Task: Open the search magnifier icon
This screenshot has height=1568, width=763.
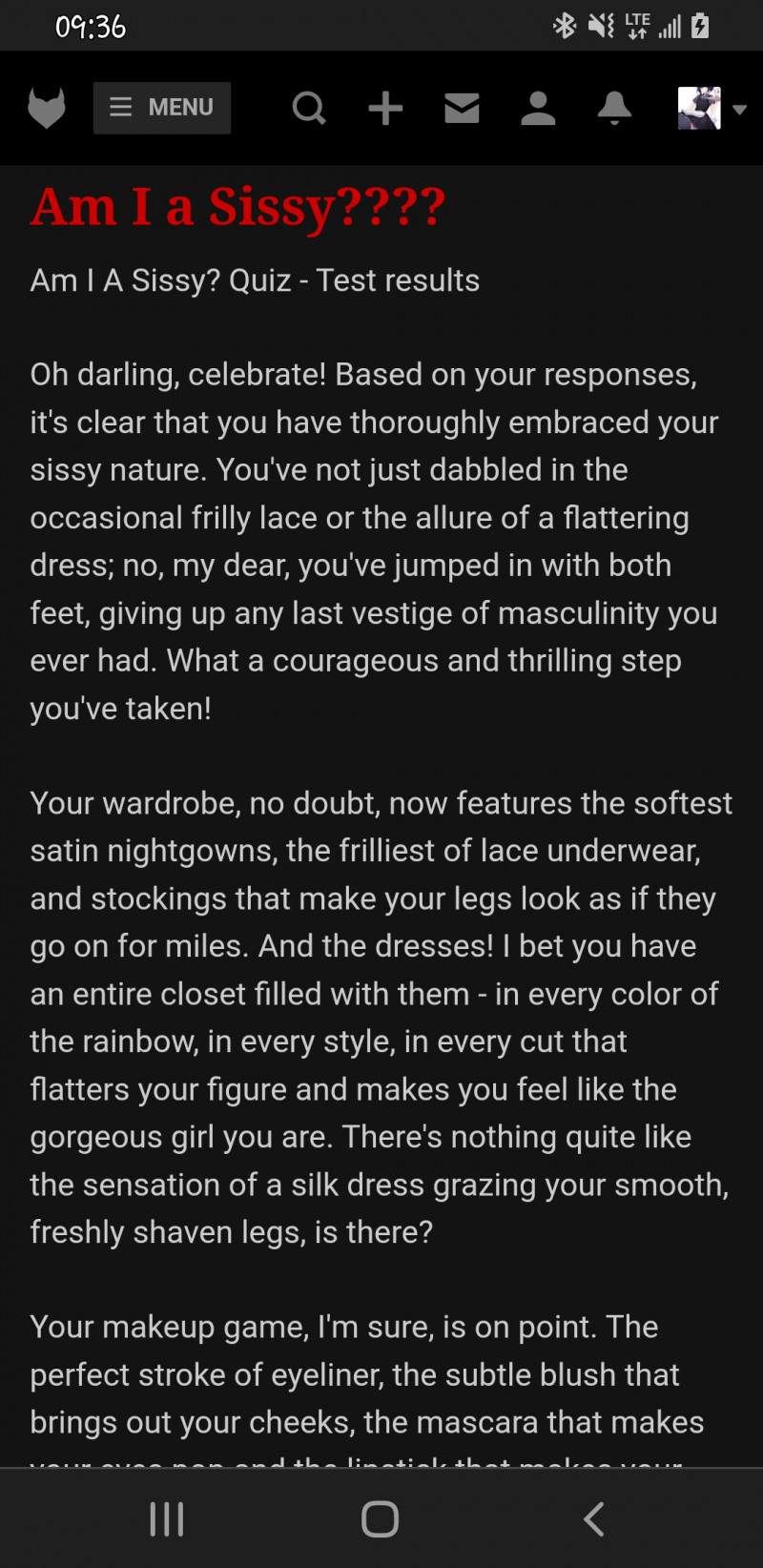Action: [309, 108]
